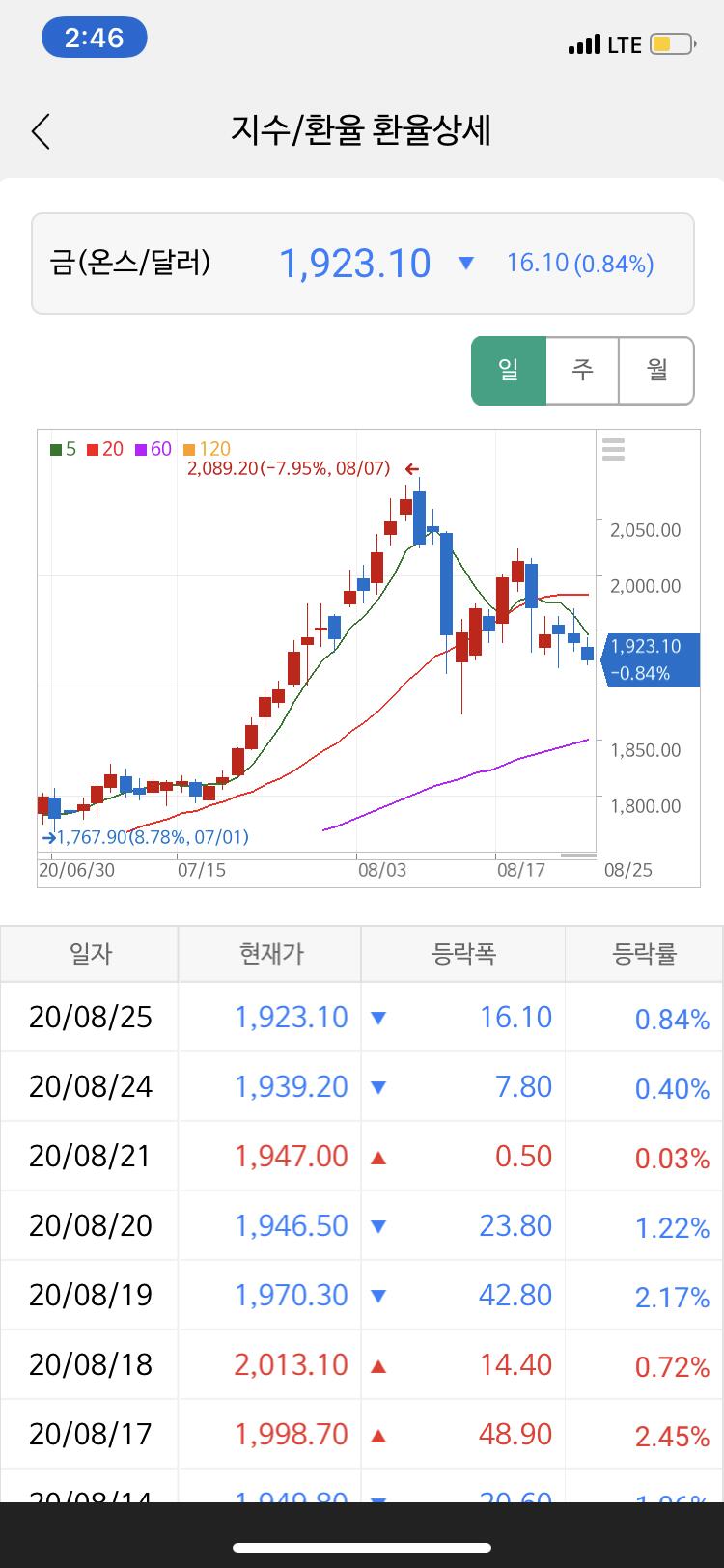Go back using the top-left arrow

point(41,130)
